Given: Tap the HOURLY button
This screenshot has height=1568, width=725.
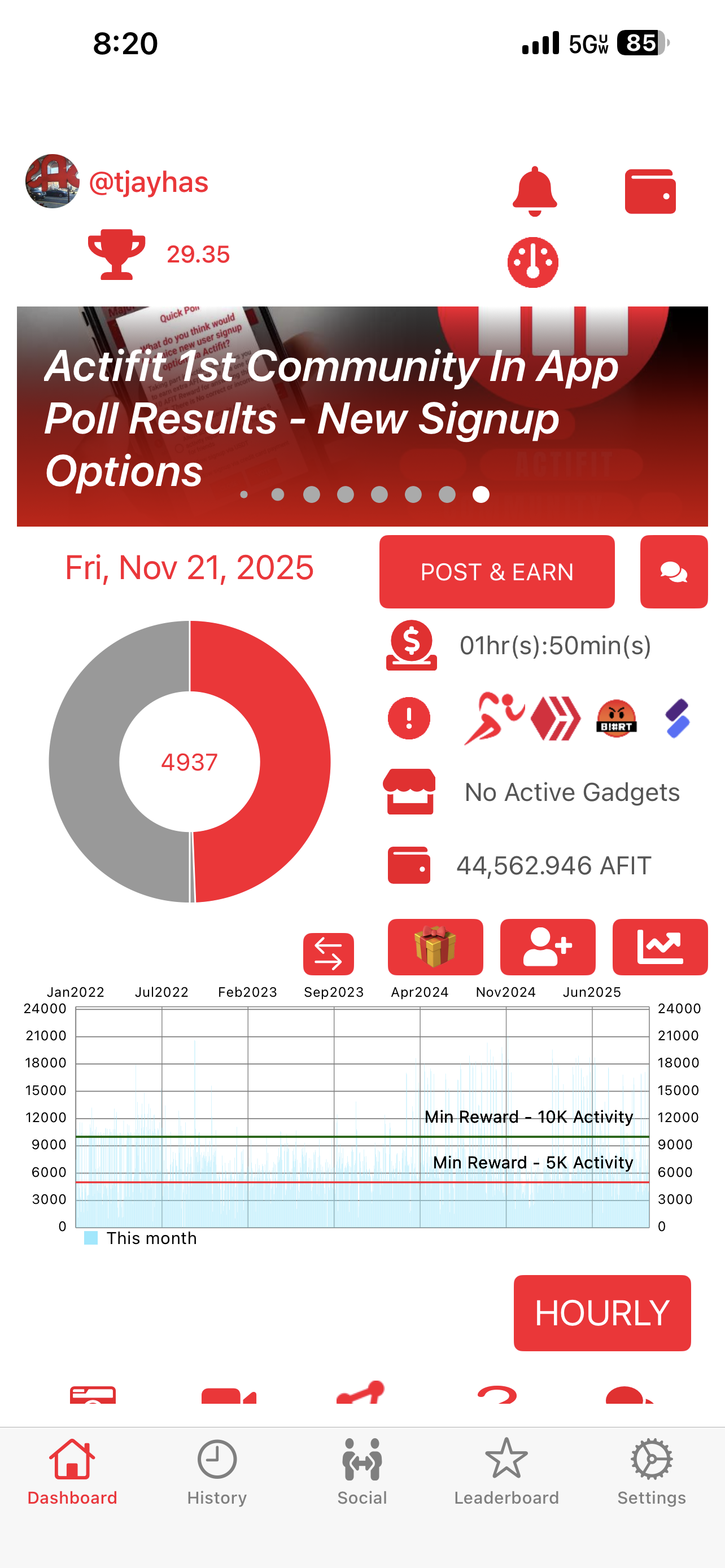Looking at the screenshot, I should 601,1313.
